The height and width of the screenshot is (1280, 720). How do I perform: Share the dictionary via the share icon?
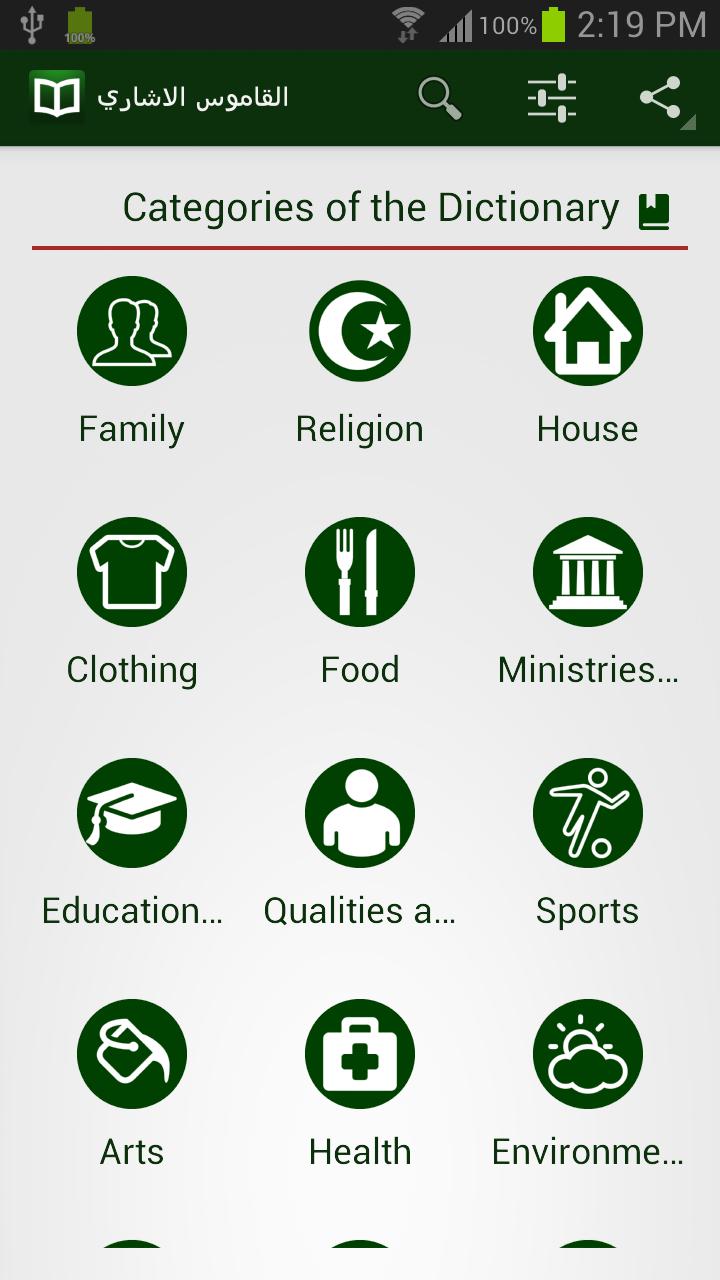(x=660, y=97)
